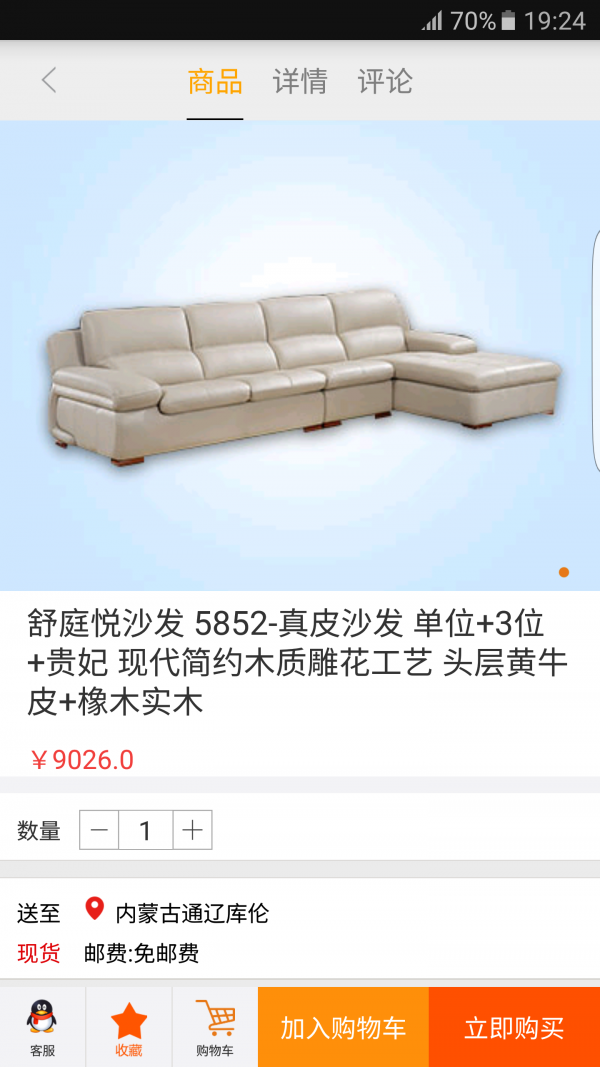Tap the quantity number field
Screen dimensions: 600x1067
coord(146,830)
